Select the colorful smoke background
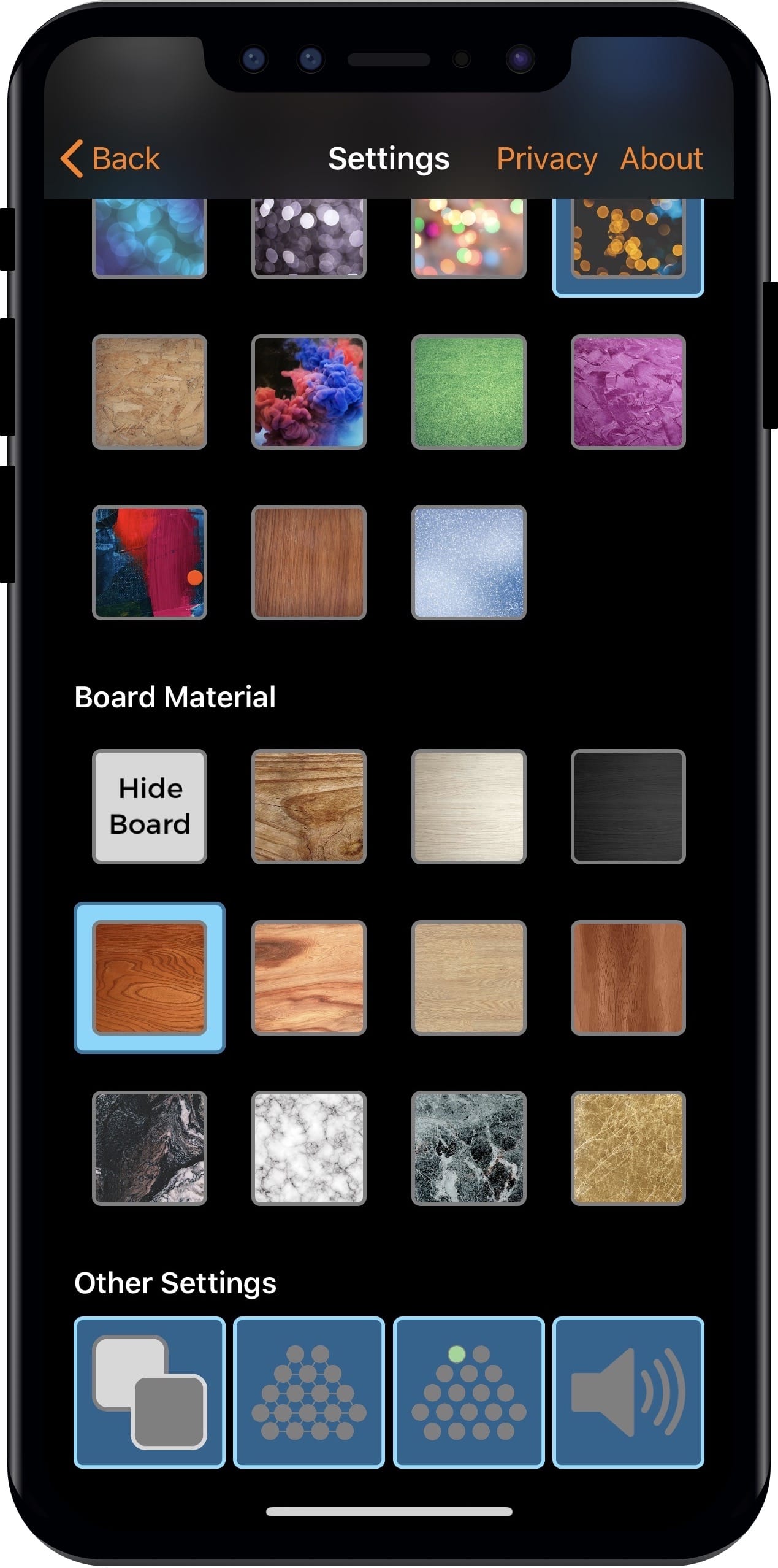Viewport: 778px width, 1568px height. [309, 391]
